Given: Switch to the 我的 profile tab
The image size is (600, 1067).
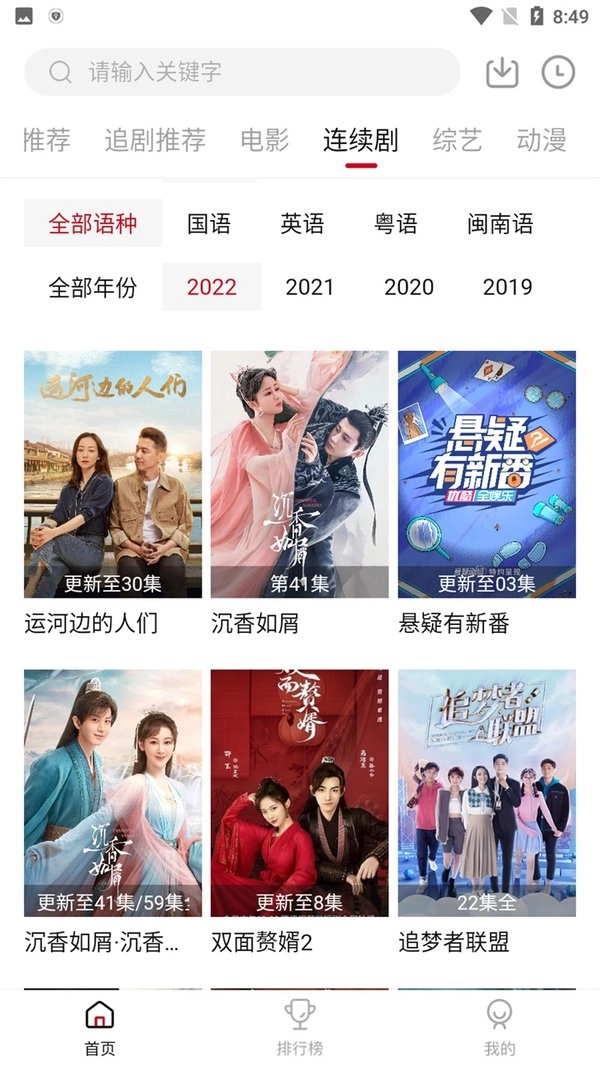Looking at the screenshot, I should click(499, 1028).
